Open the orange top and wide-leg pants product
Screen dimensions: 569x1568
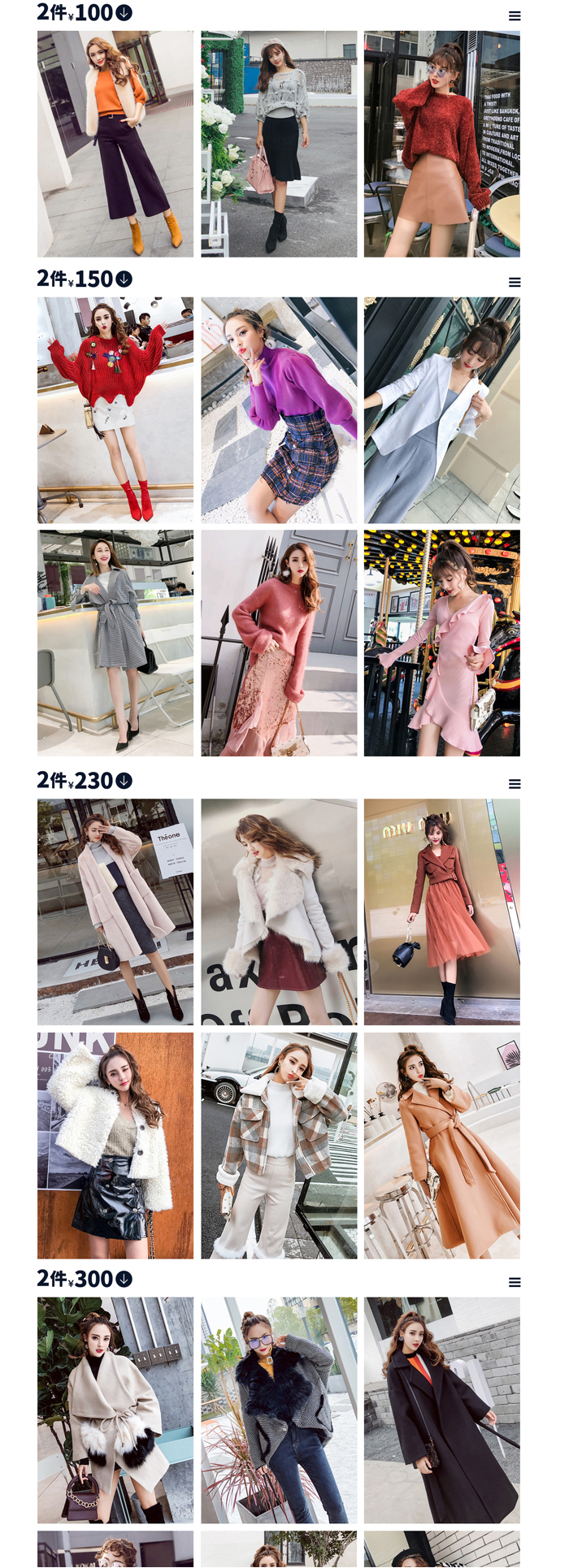coord(115,144)
